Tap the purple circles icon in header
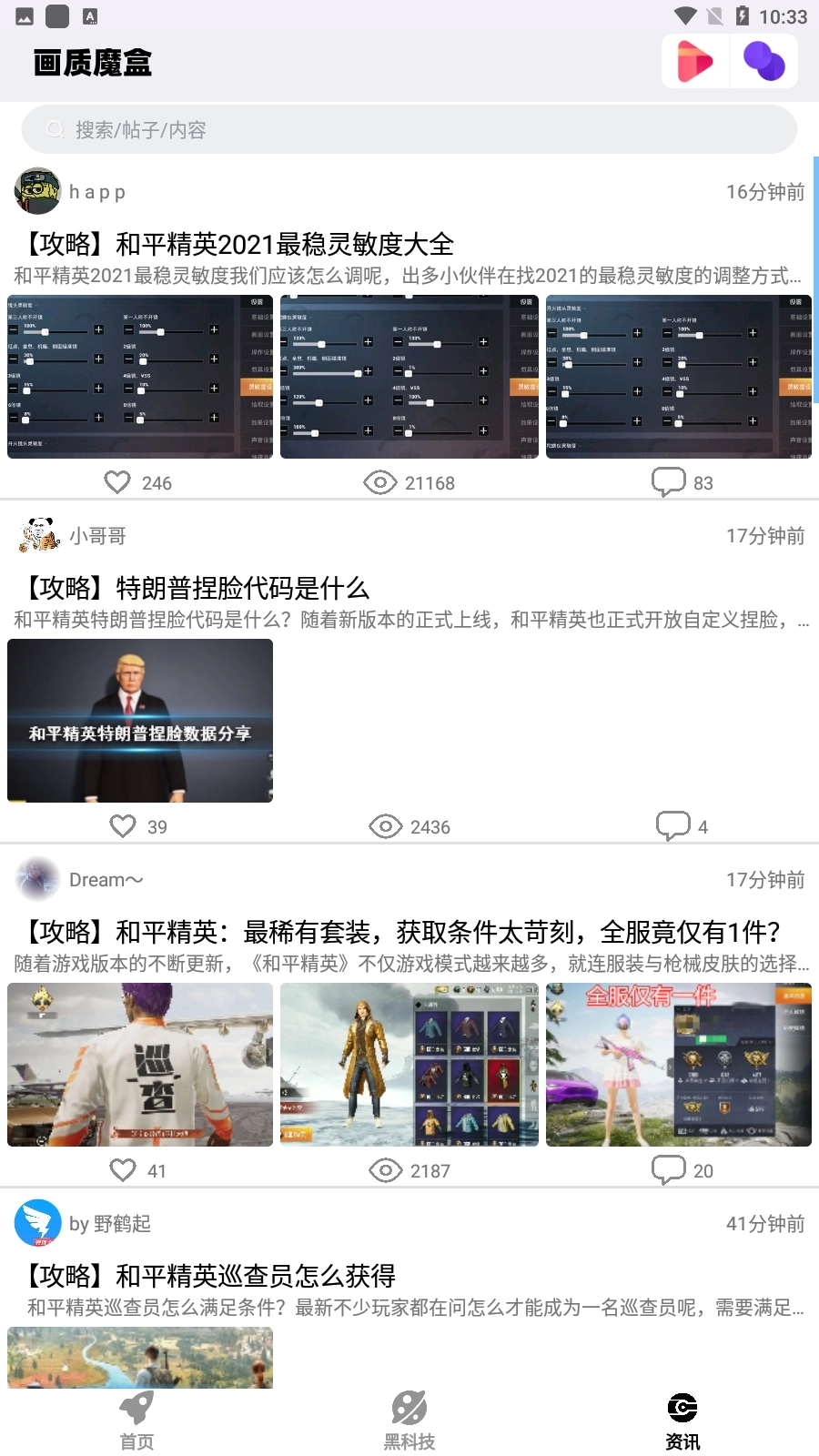819x1456 pixels. point(764,62)
